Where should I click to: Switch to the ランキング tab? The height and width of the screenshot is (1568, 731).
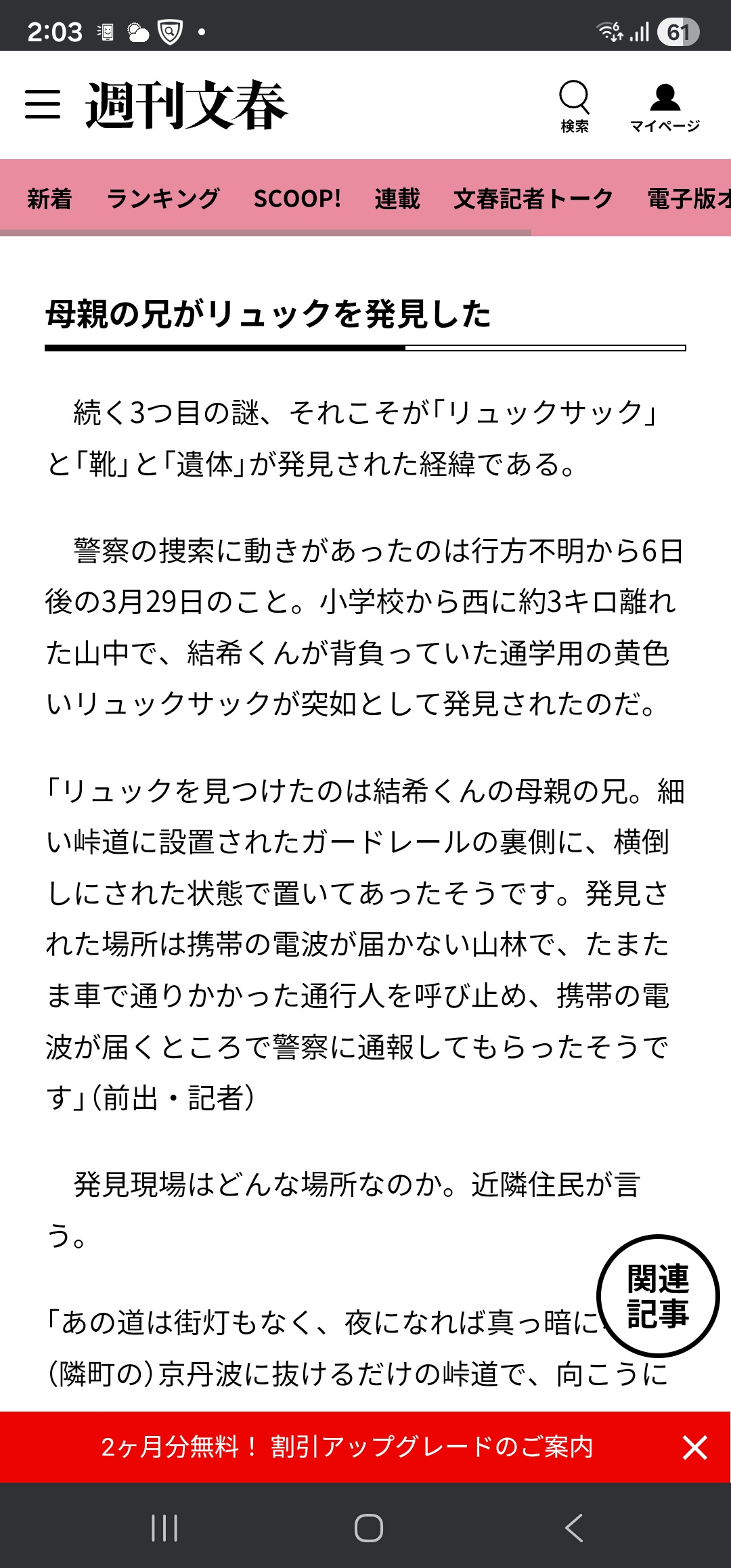[163, 198]
